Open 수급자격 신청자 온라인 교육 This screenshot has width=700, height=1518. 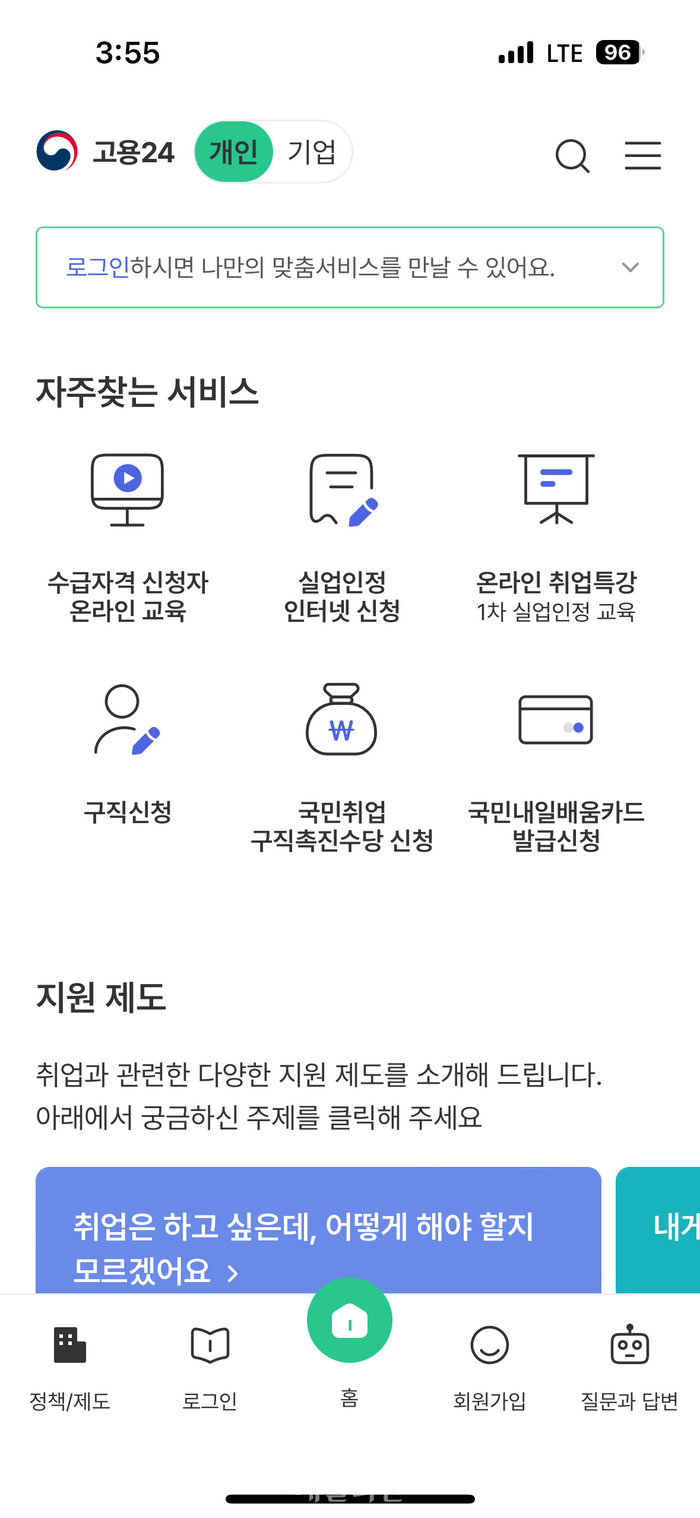pos(128,538)
